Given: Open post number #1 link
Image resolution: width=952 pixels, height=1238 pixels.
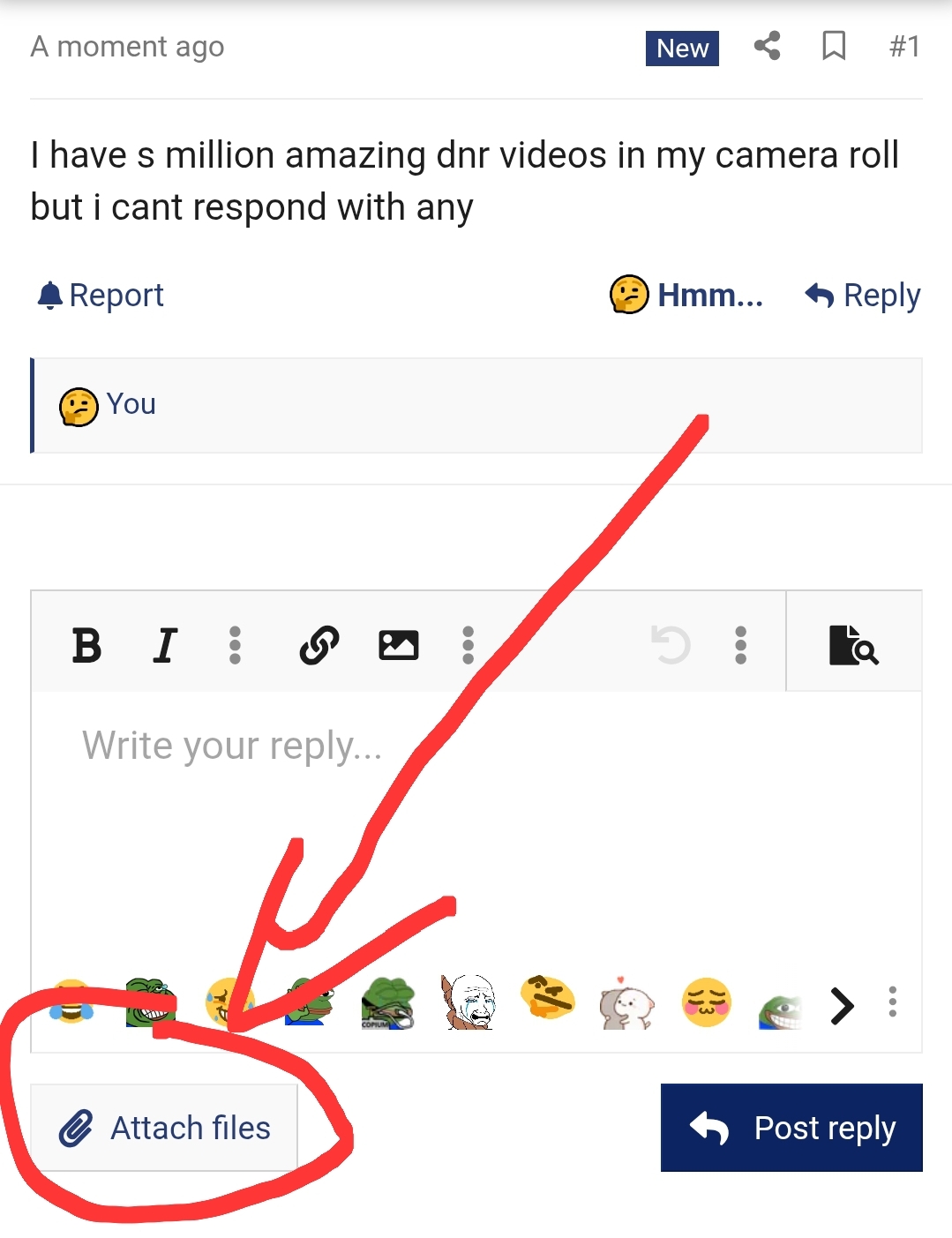Looking at the screenshot, I should point(904,46).
